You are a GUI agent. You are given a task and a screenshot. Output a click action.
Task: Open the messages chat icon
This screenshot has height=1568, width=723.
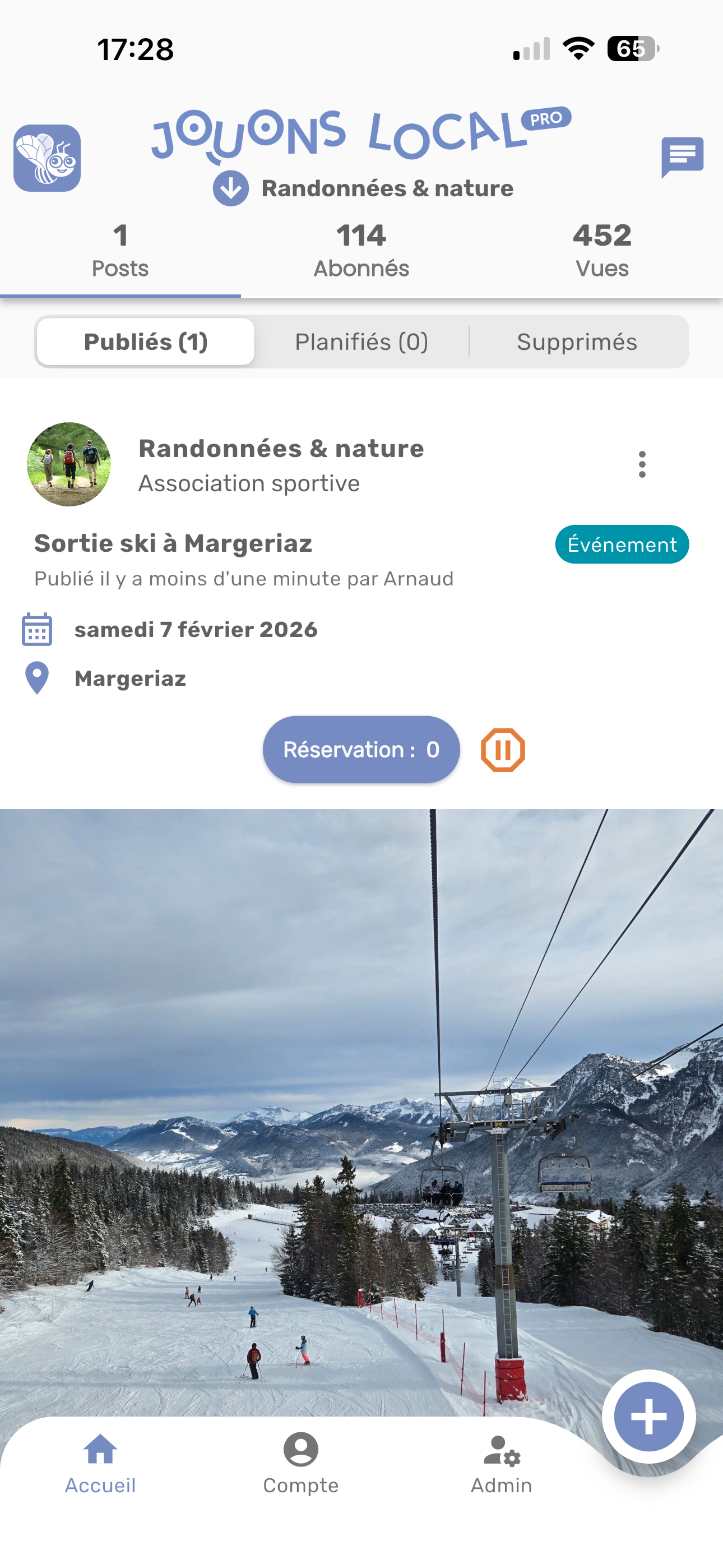click(682, 156)
